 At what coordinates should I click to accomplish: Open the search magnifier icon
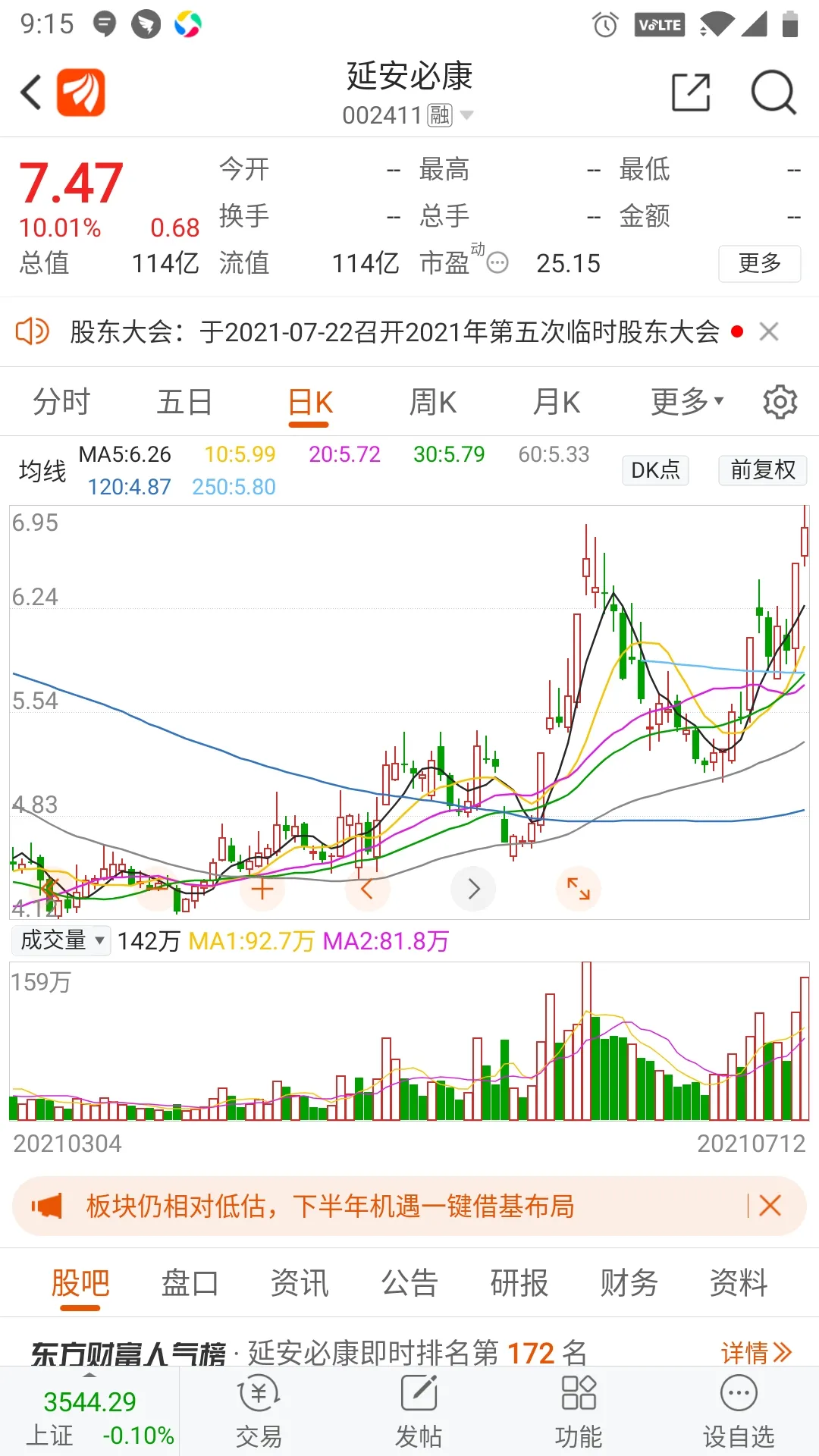tap(773, 93)
